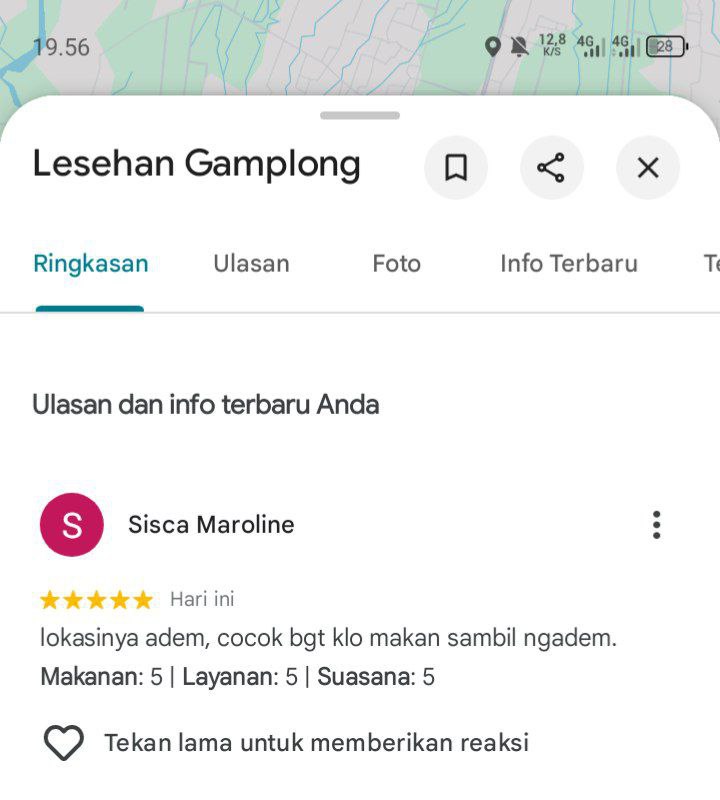Open Sisca Maroline's profile avatar

pos(72,525)
